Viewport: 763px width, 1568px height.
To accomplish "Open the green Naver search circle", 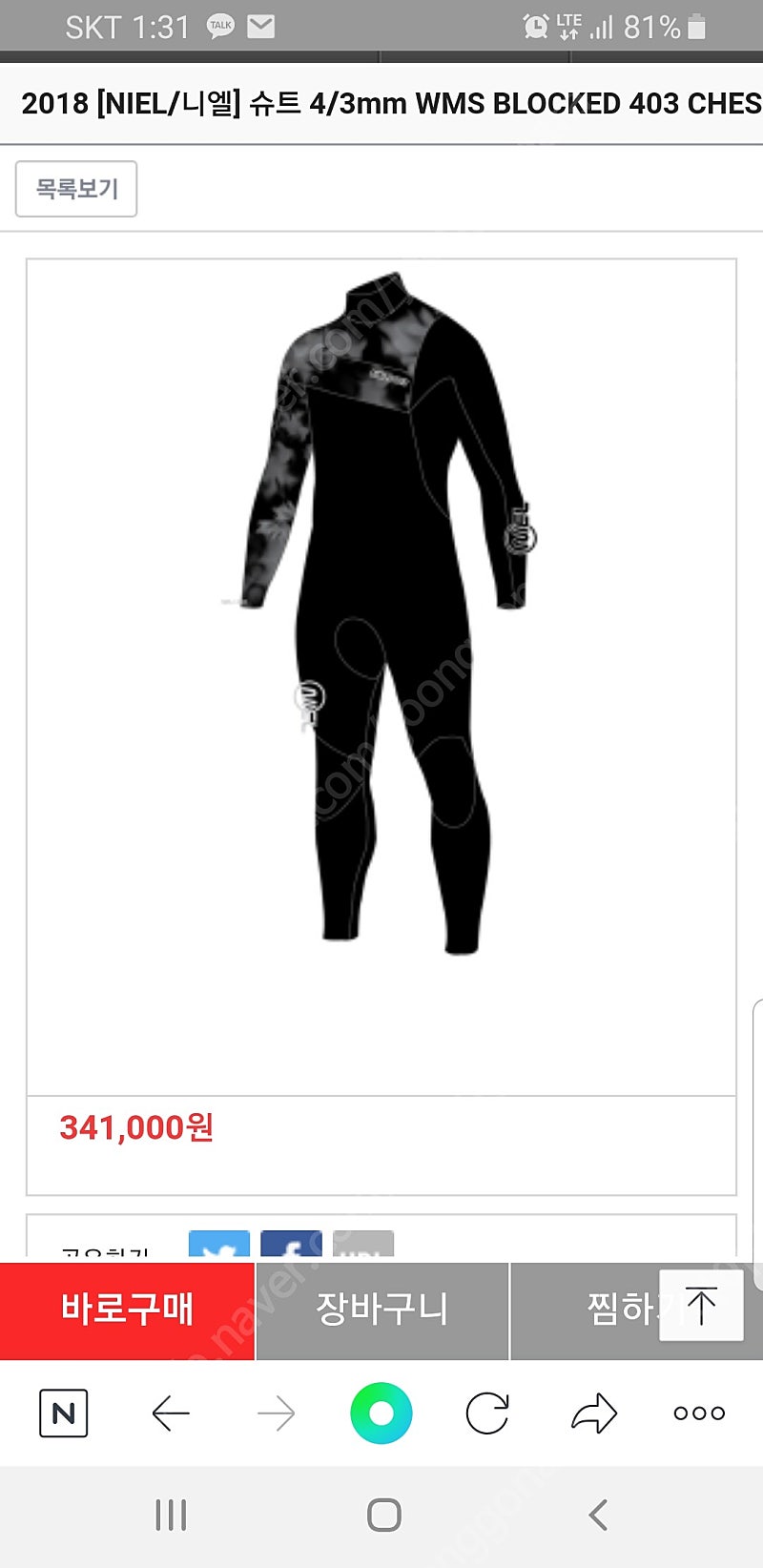I will coord(381,1413).
